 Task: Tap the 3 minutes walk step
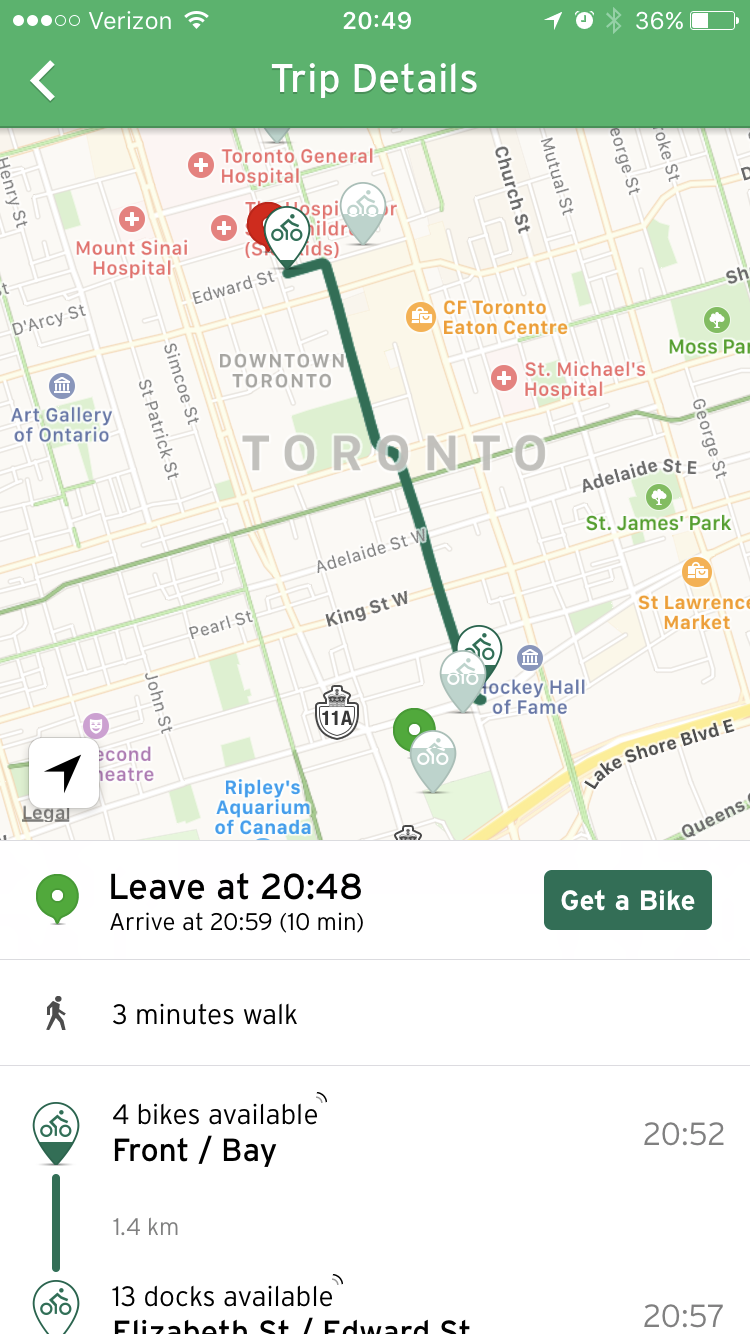tap(375, 1014)
